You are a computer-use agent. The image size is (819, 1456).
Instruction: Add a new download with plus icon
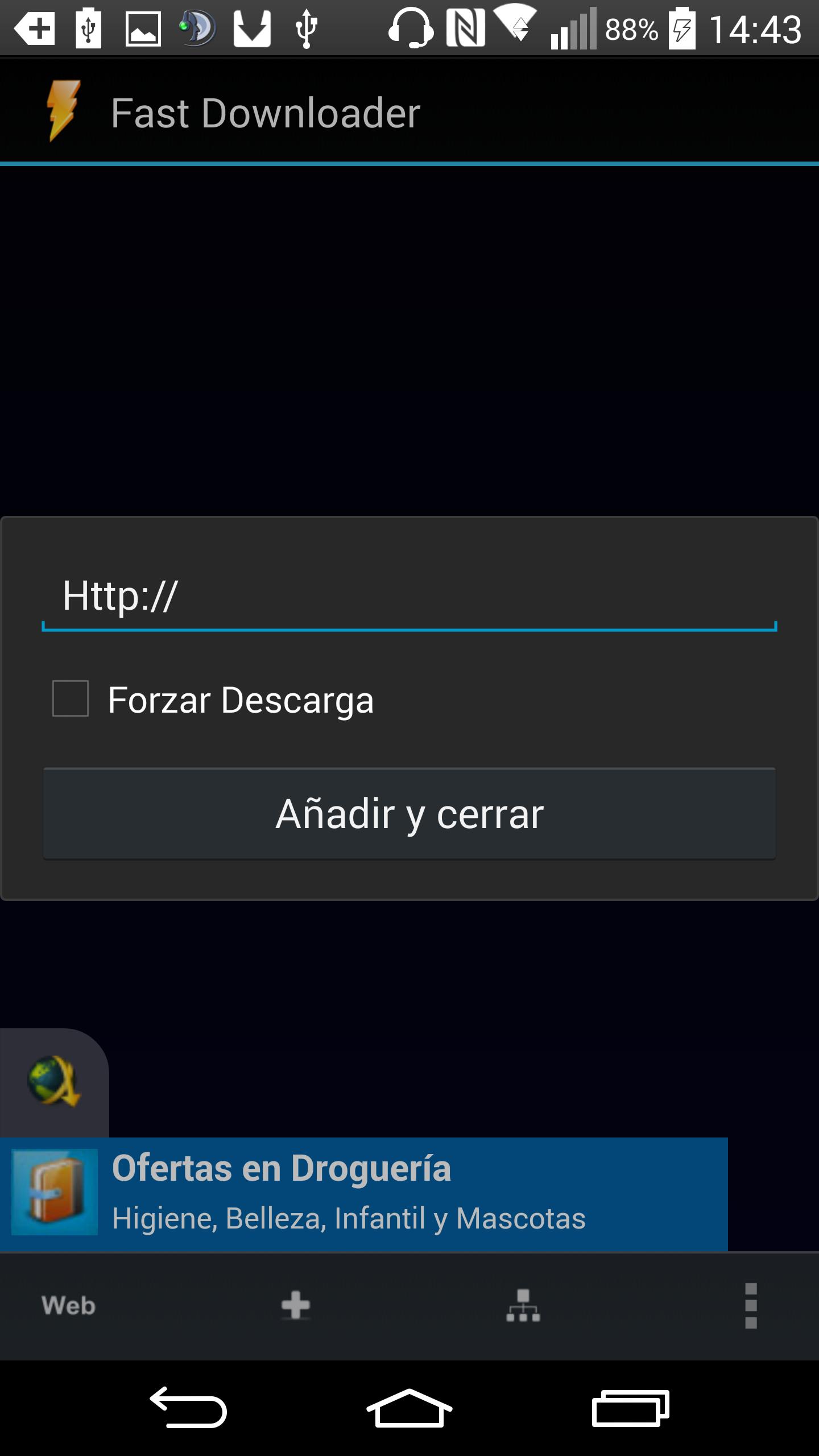296,1306
